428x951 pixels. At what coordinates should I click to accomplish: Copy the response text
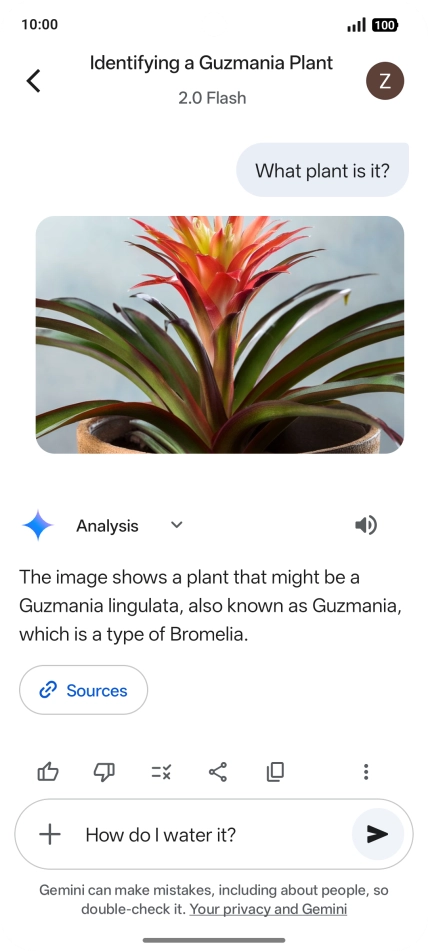275,771
